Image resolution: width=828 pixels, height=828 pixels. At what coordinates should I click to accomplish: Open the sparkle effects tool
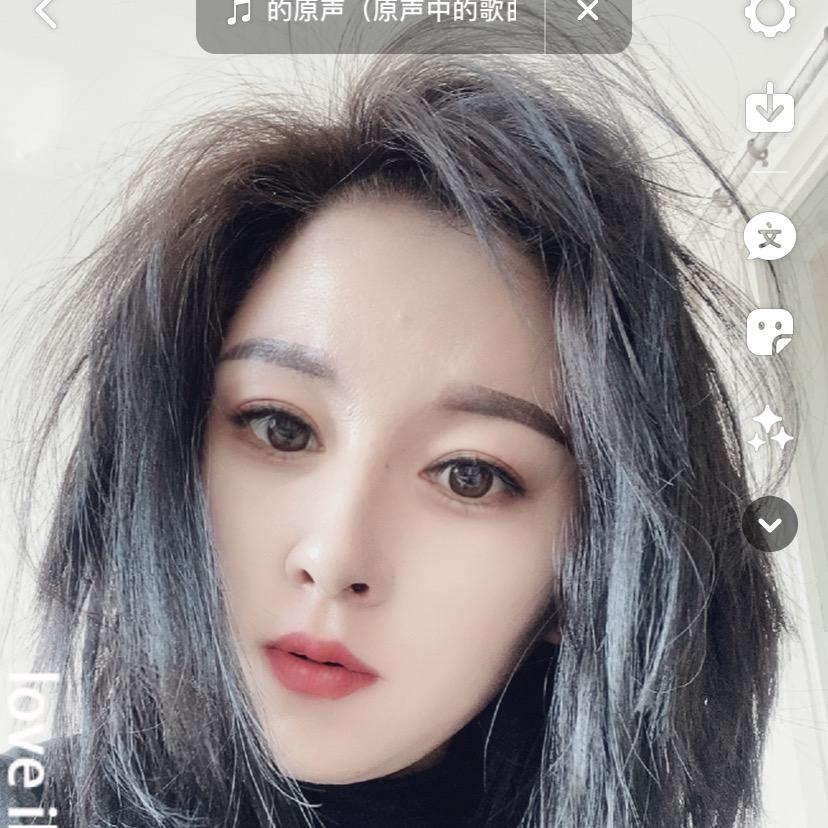(769, 428)
